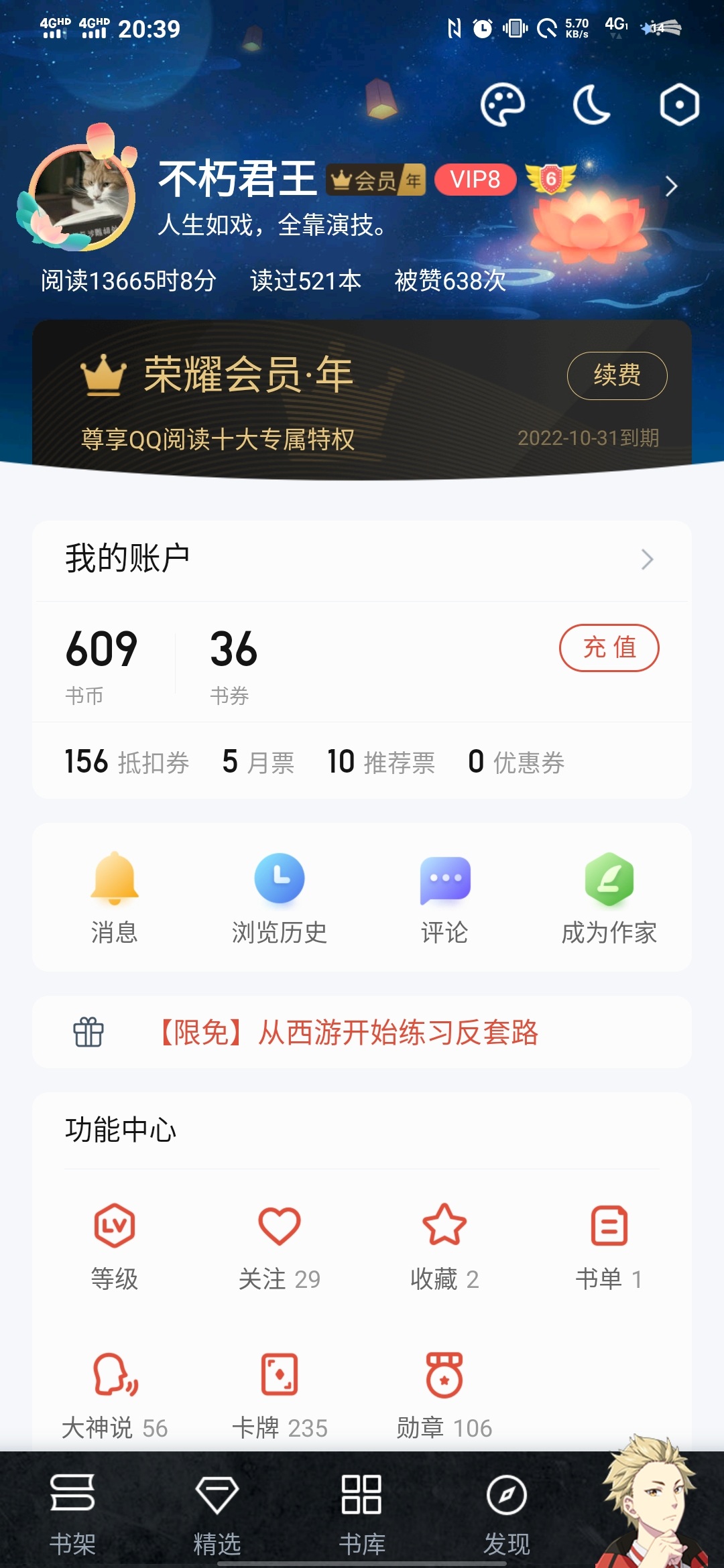
Task: Open 评论 comments
Action: [x=444, y=898]
